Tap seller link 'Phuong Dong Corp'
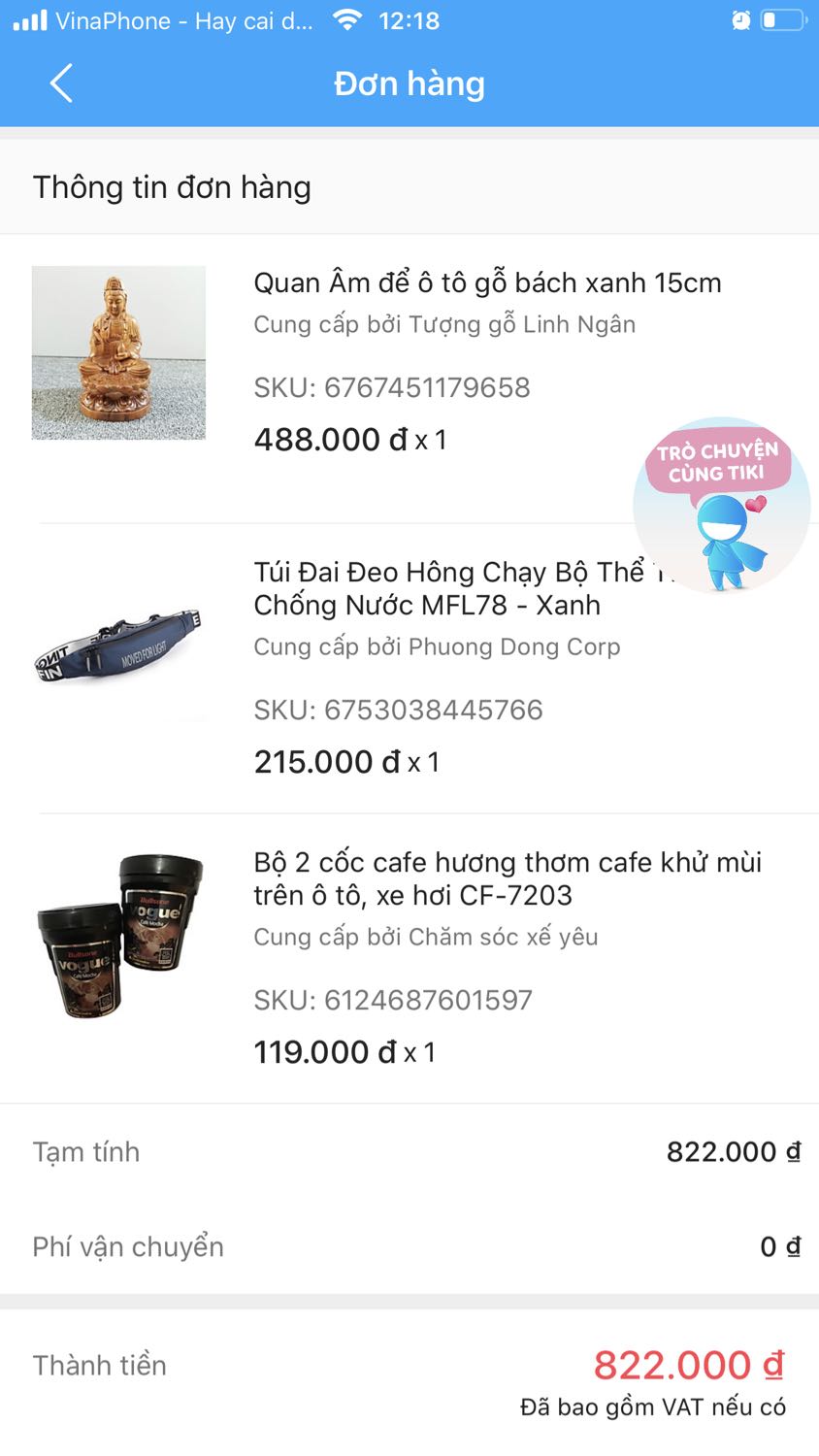The image size is (819, 1456). click(515, 646)
